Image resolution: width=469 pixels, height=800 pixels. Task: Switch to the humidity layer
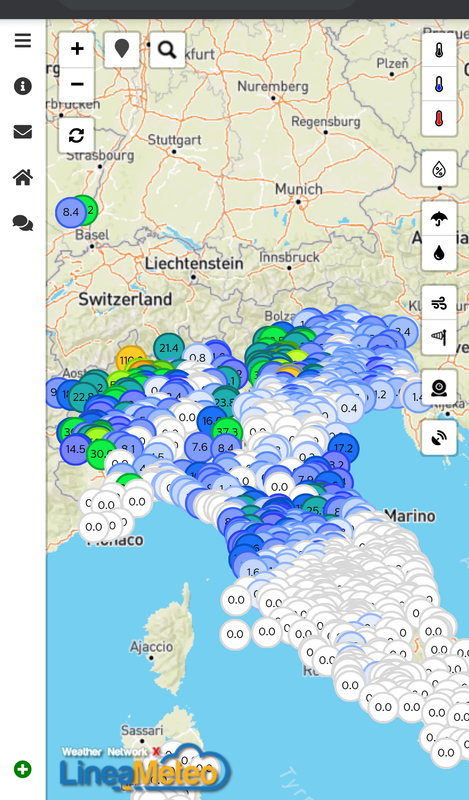(x=439, y=169)
